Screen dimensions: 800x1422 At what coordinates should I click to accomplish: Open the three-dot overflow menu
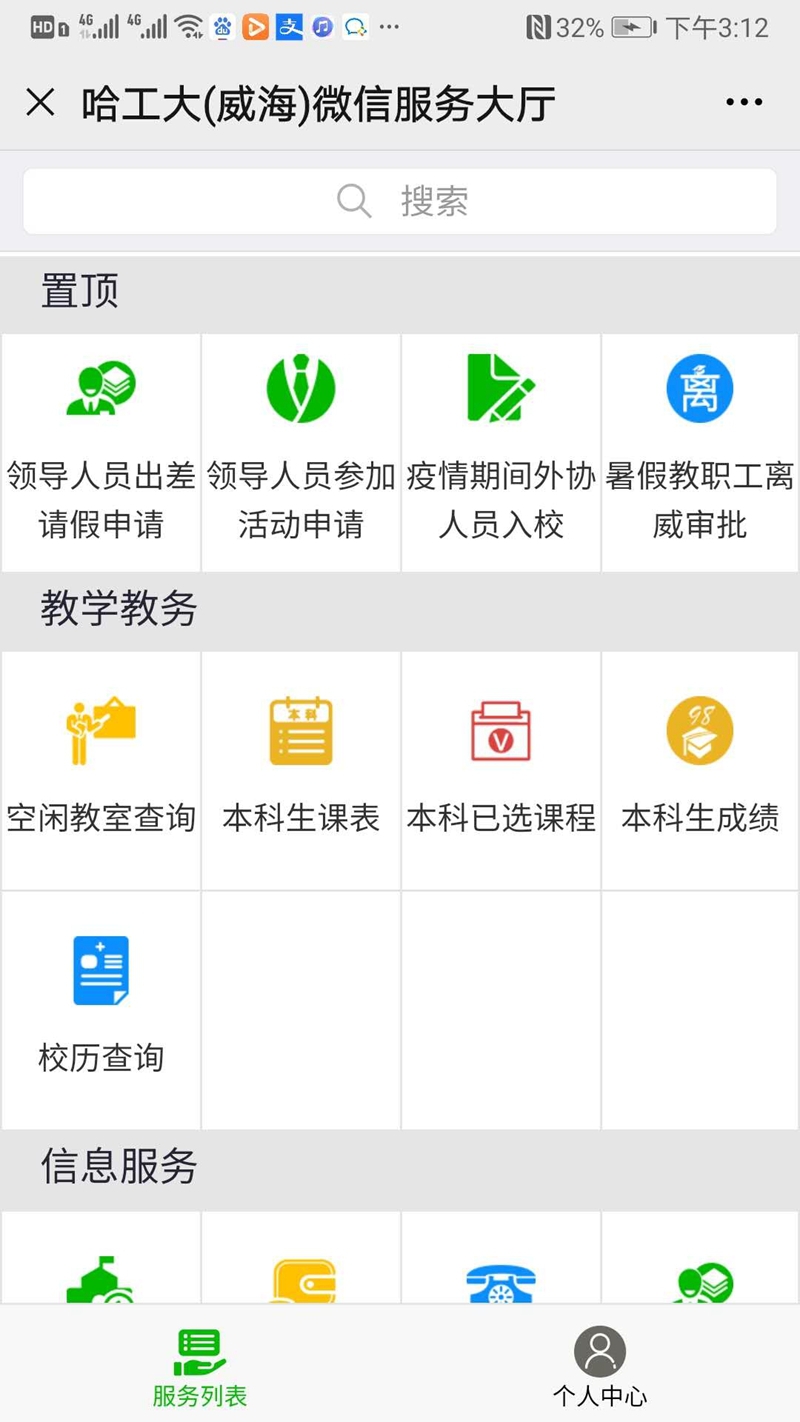(x=744, y=103)
